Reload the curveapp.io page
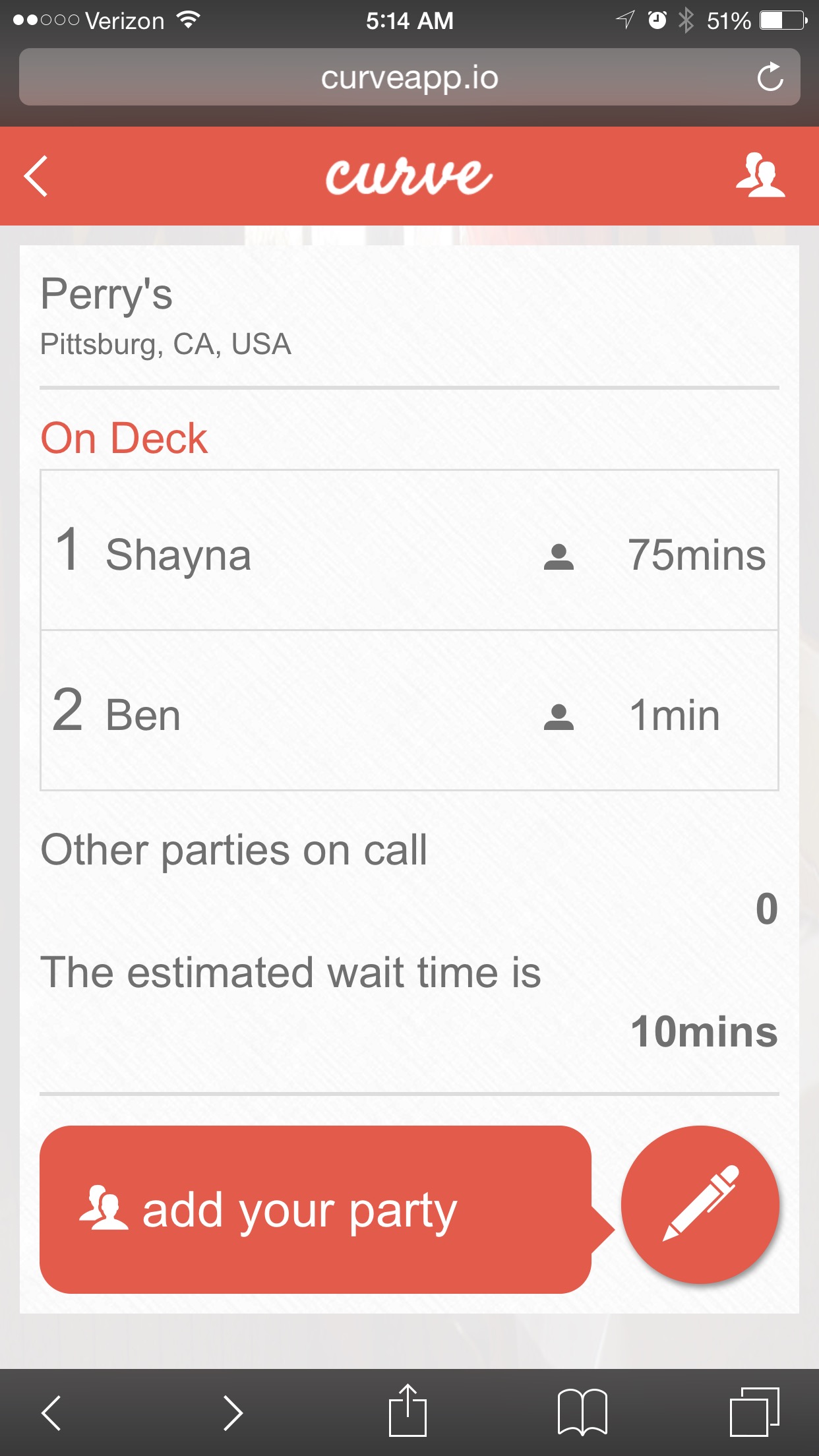 pos(770,77)
